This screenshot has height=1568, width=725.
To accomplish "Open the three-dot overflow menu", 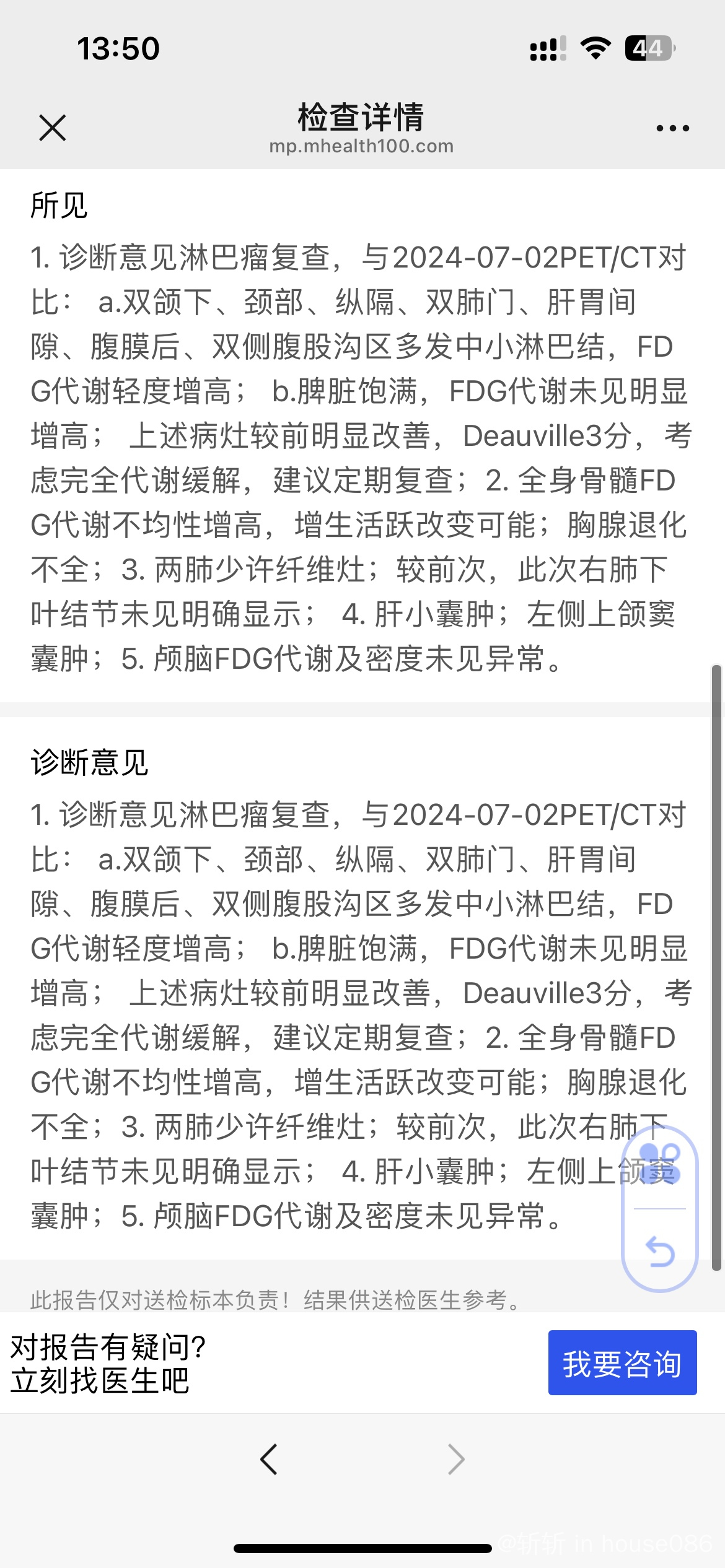I will [672, 128].
